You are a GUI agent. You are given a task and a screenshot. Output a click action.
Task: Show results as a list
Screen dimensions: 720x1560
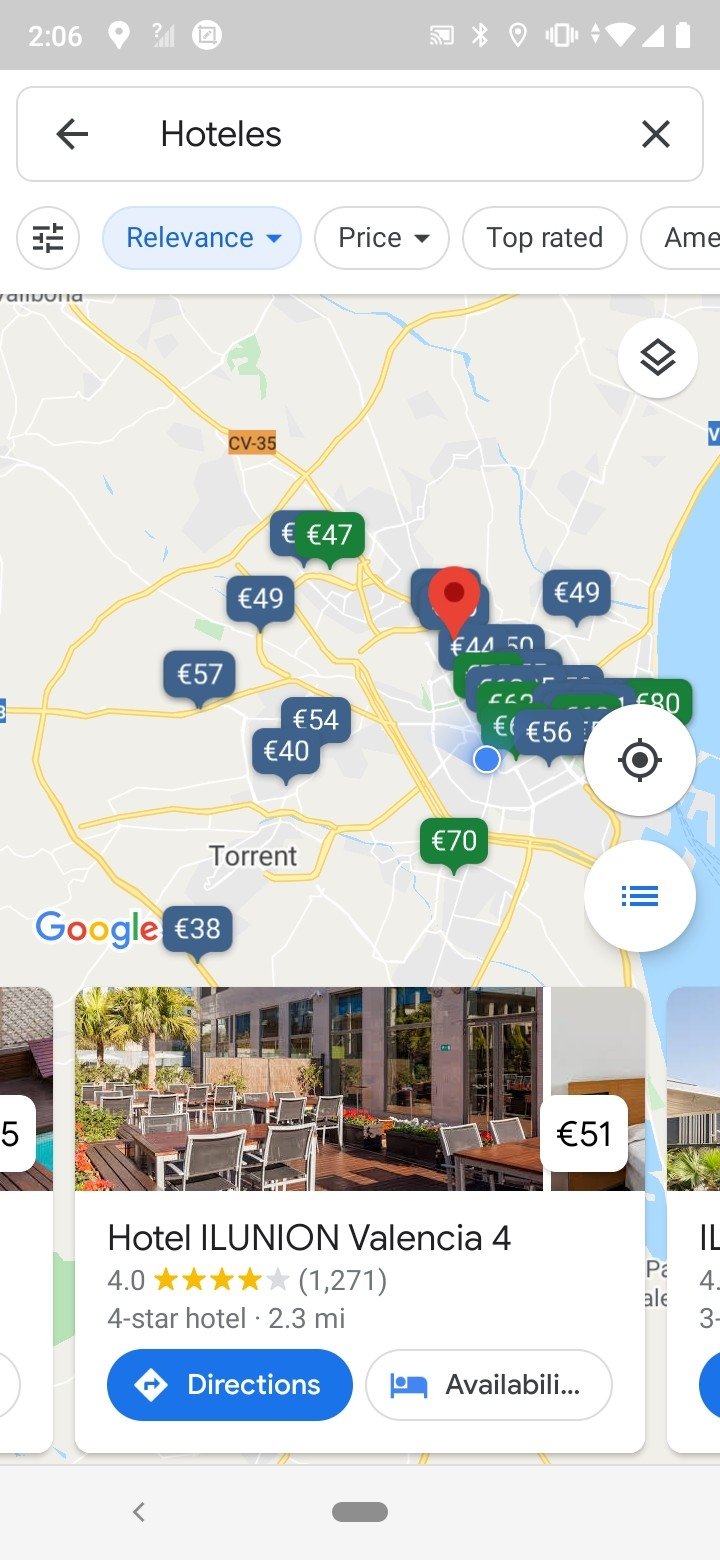tap(640, 896)
